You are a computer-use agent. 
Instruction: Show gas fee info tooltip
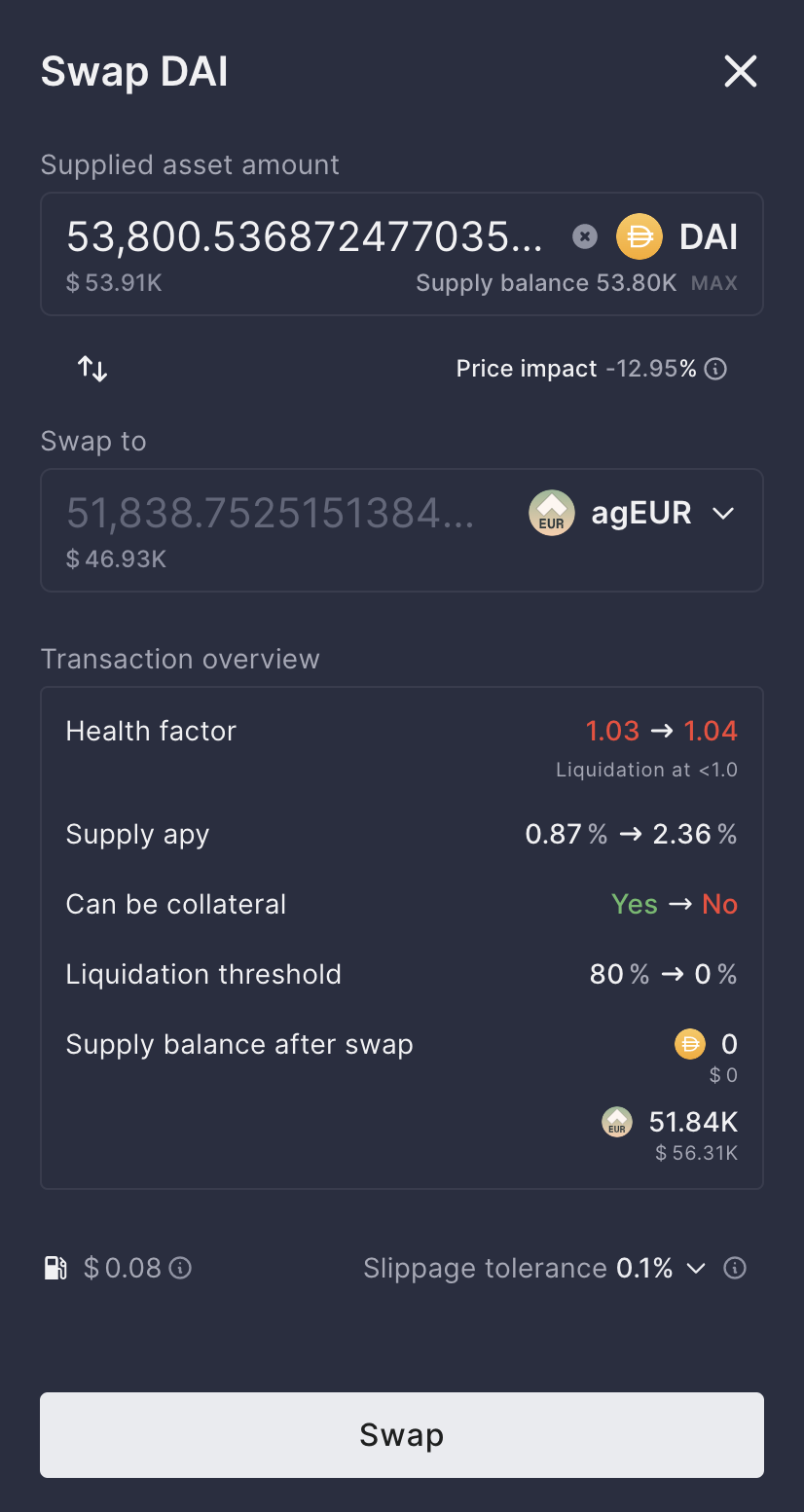point(180,1268)
